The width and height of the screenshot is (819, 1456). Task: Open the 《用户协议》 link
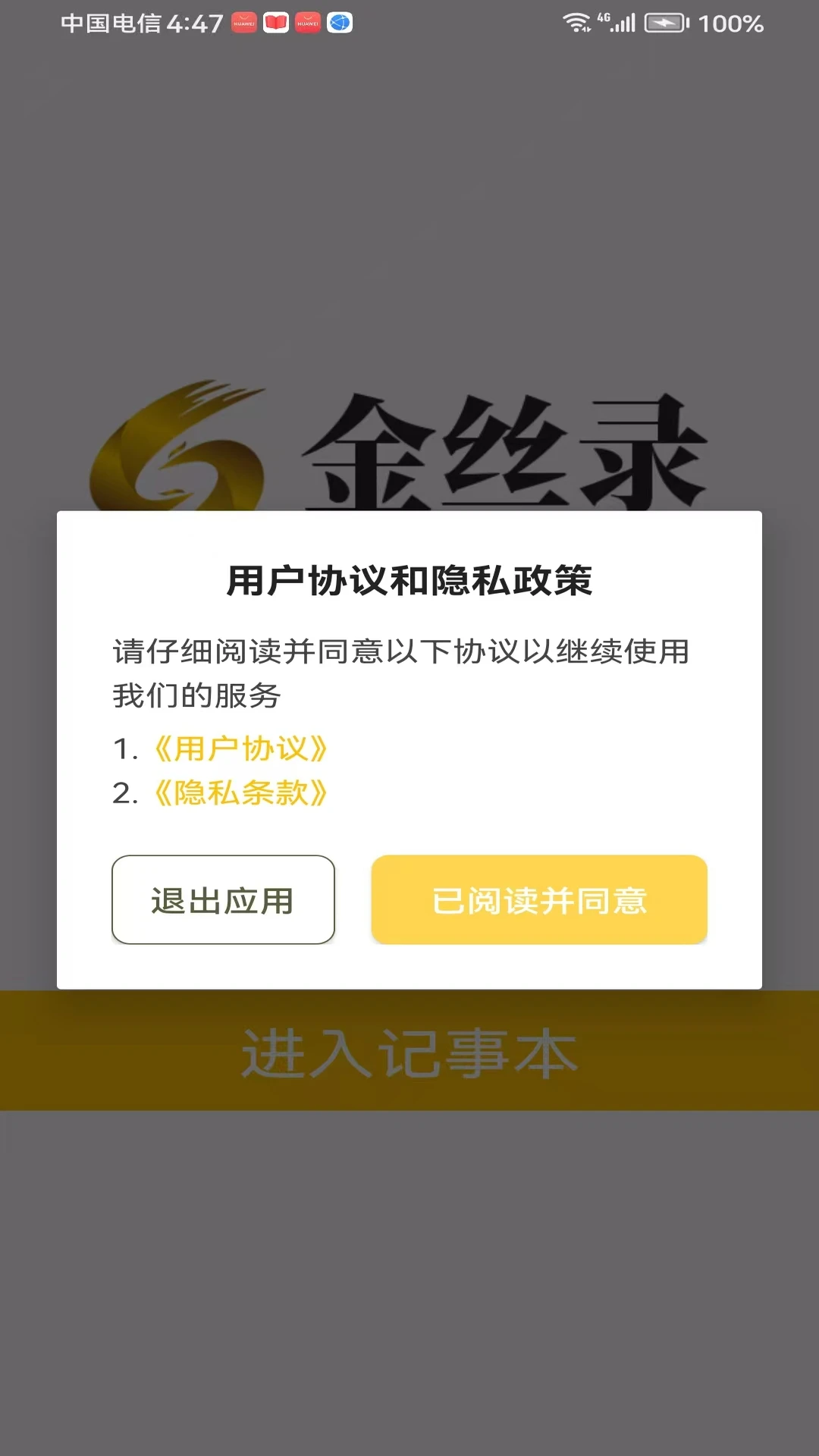coord(240,748)
